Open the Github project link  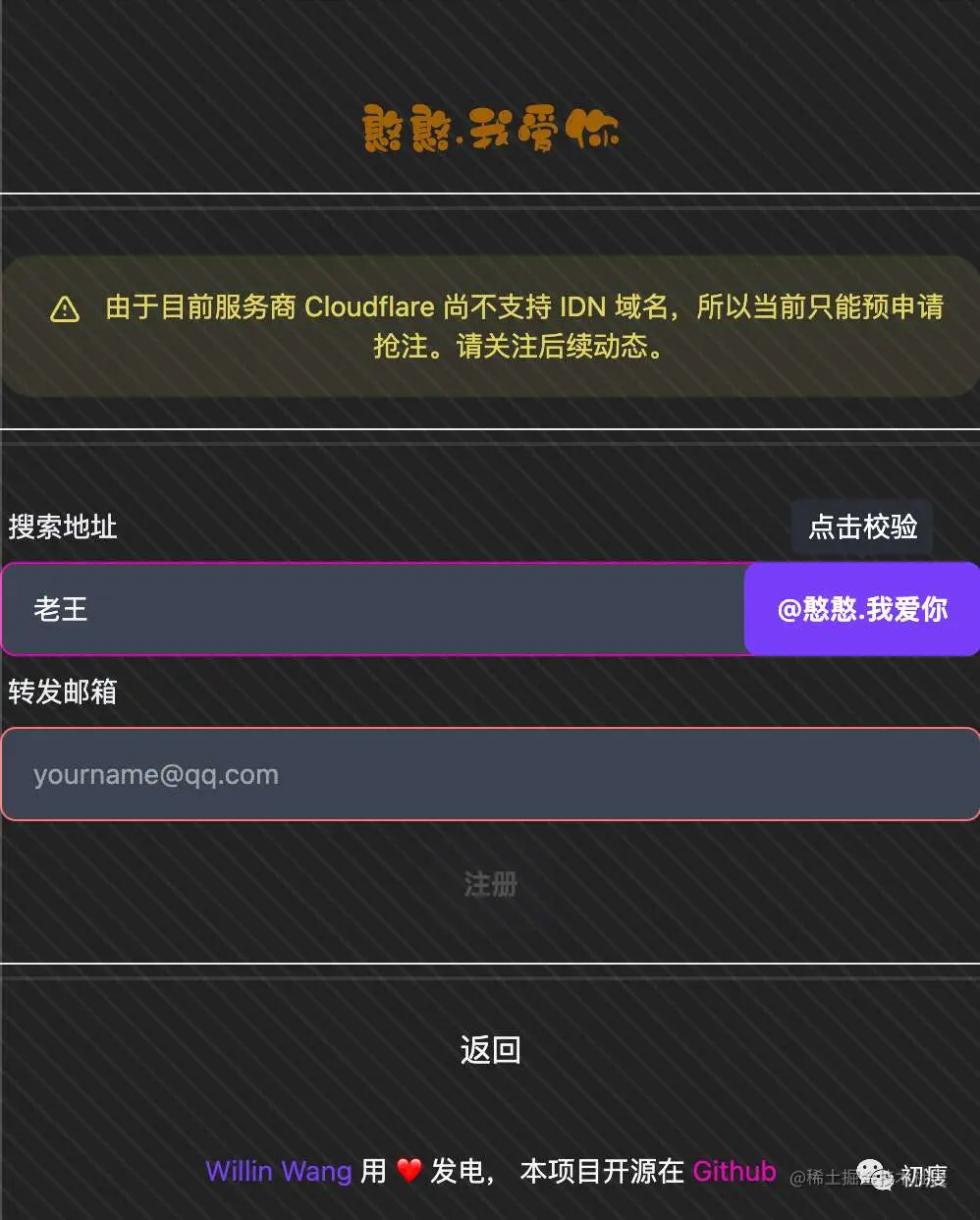pos(734,1171)
